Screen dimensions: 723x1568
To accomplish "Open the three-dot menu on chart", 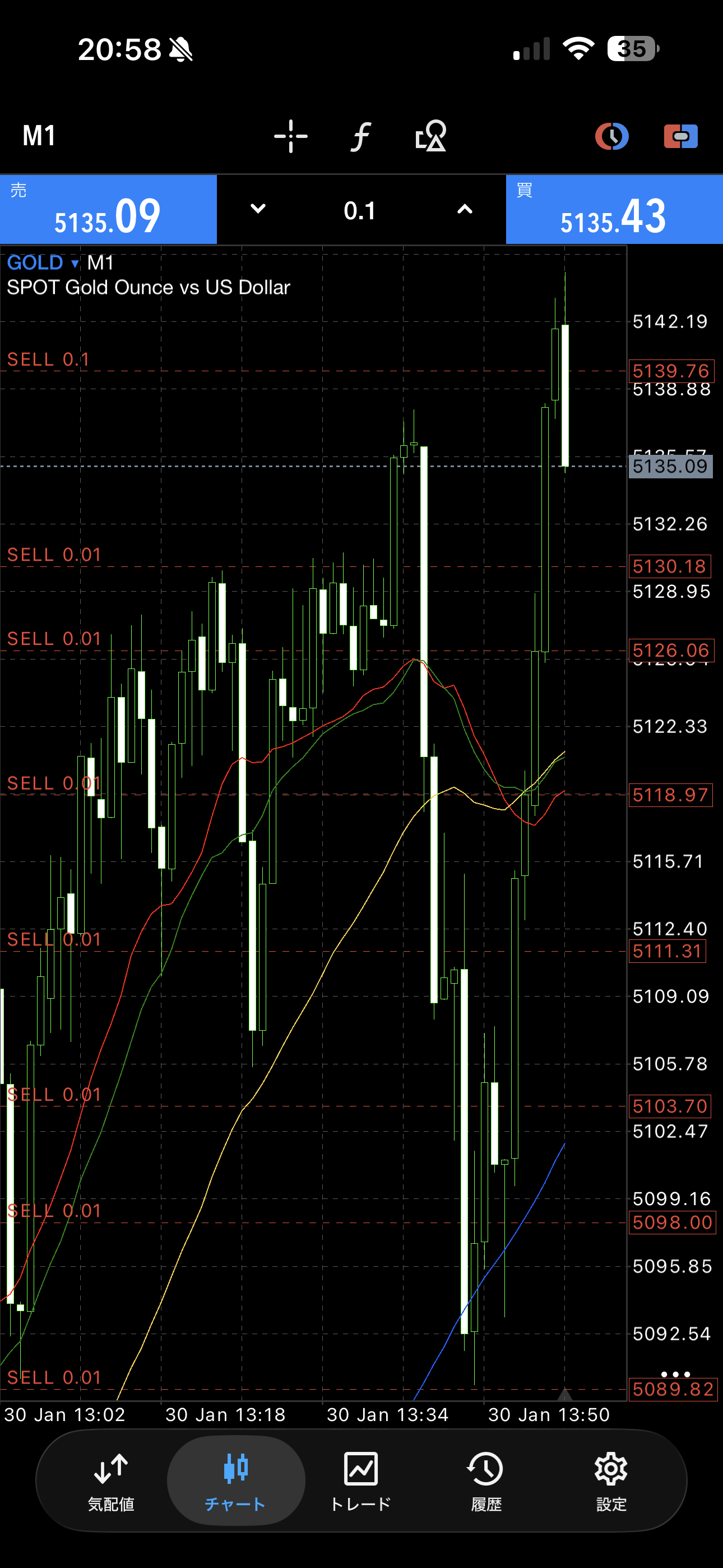I will [674, 1374].
